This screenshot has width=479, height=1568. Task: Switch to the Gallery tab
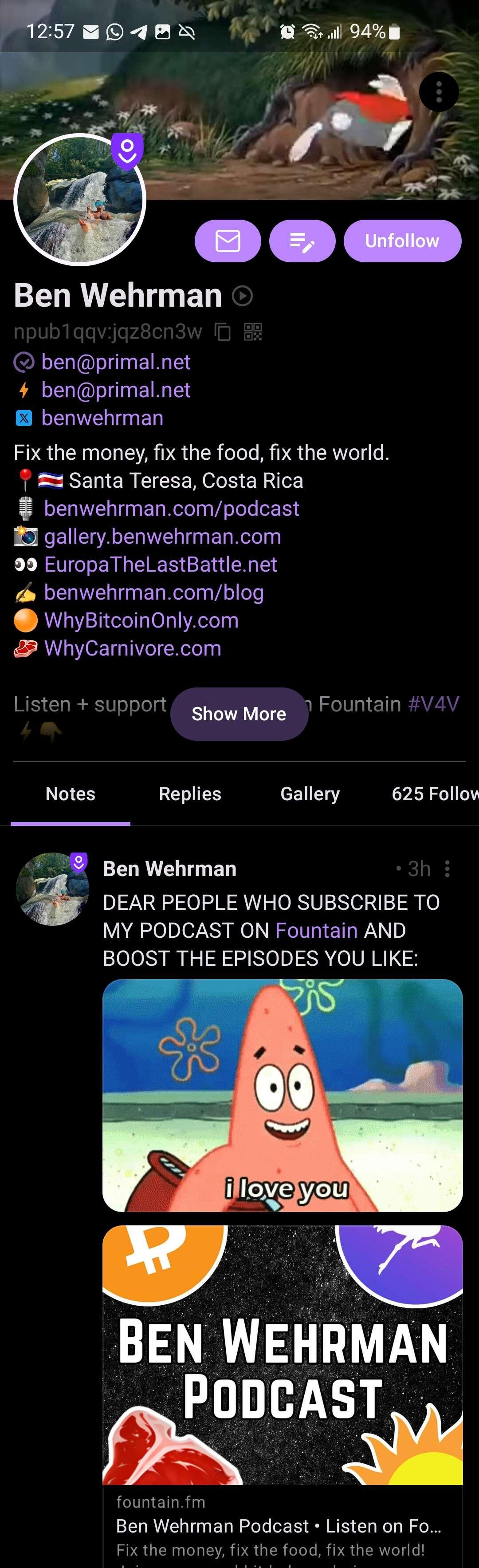(x=310, y=794)
